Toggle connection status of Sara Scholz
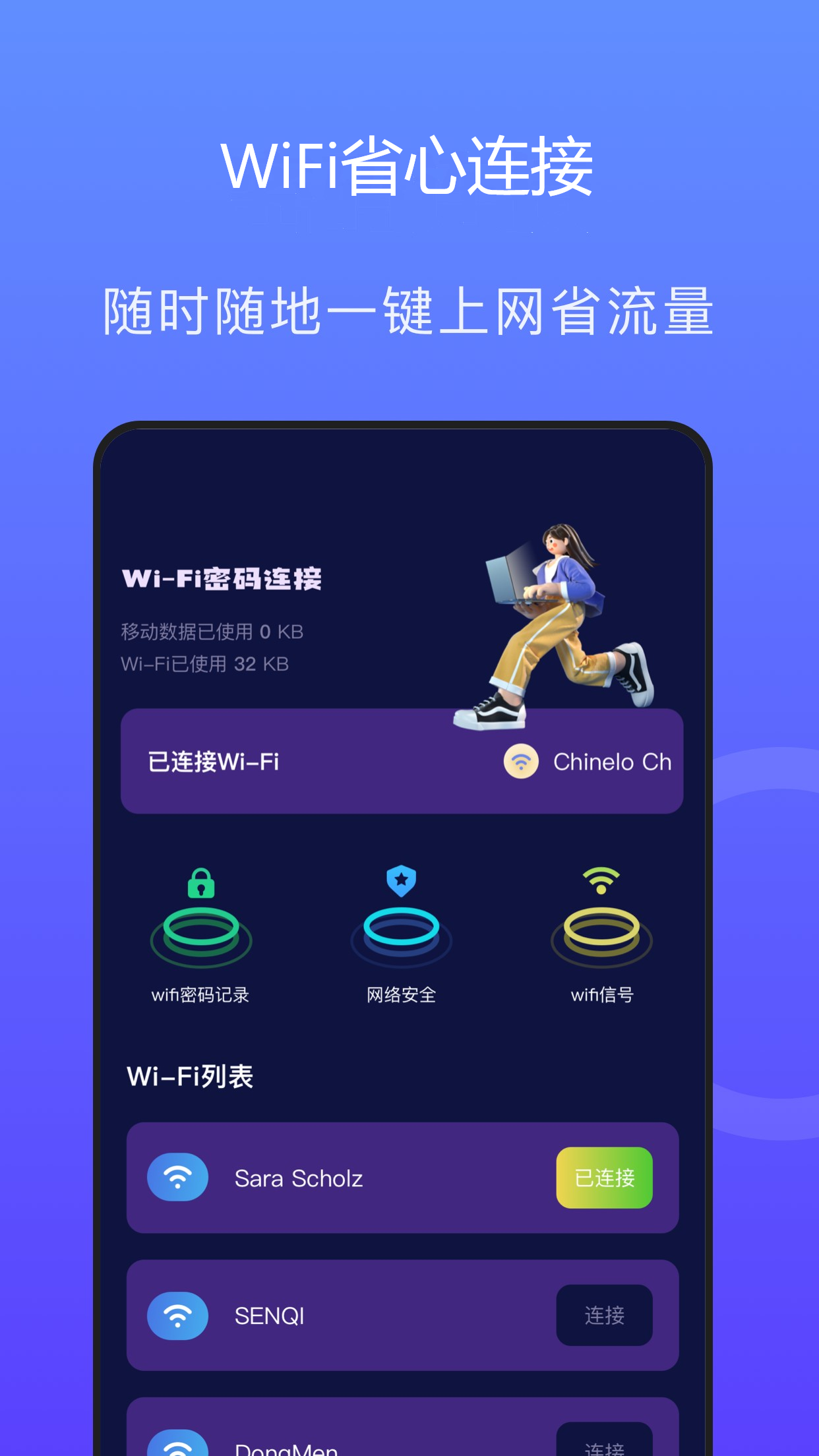Image resolution: width=819 pixels, height=1456 pixels. pos(604,1177)
